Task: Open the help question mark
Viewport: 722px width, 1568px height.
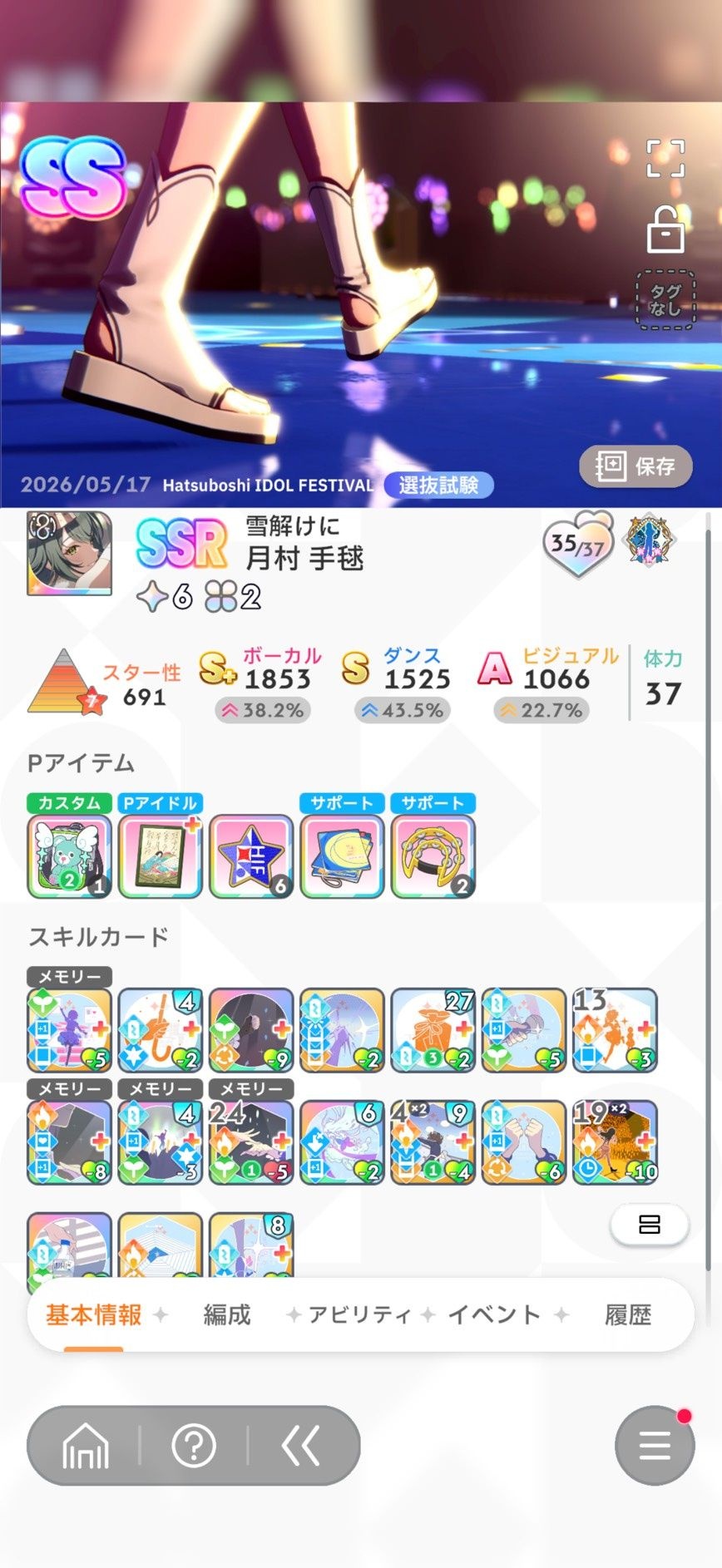Action: (x=194, y=1446)
